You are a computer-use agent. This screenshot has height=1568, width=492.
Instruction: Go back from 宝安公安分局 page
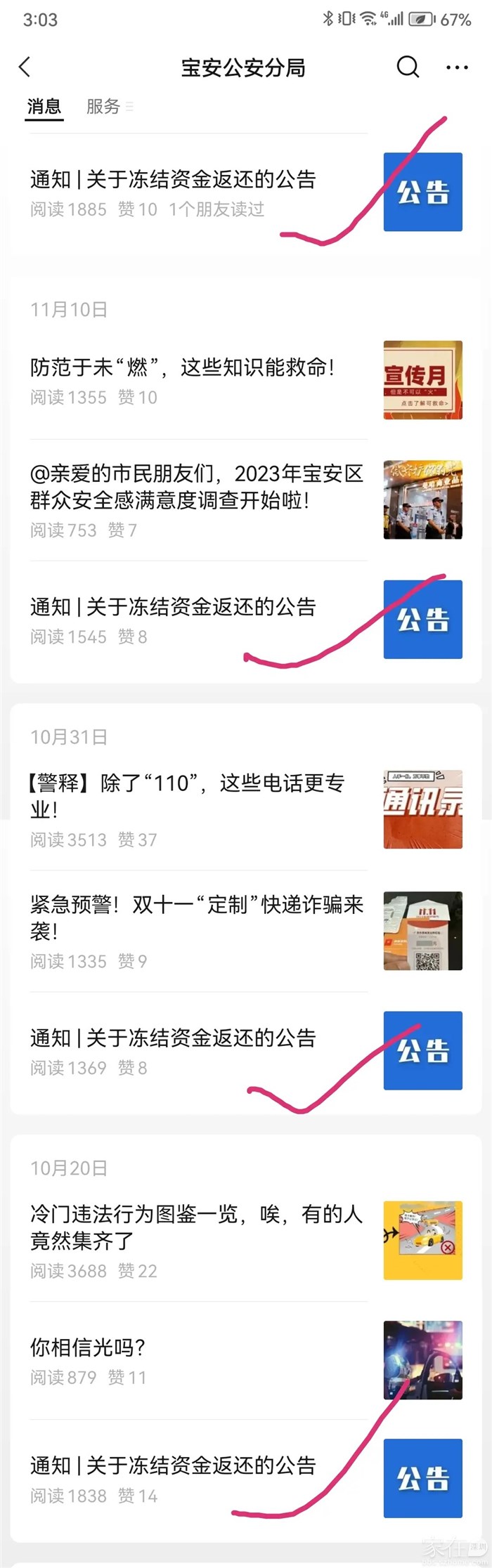(x=25, y=67)
